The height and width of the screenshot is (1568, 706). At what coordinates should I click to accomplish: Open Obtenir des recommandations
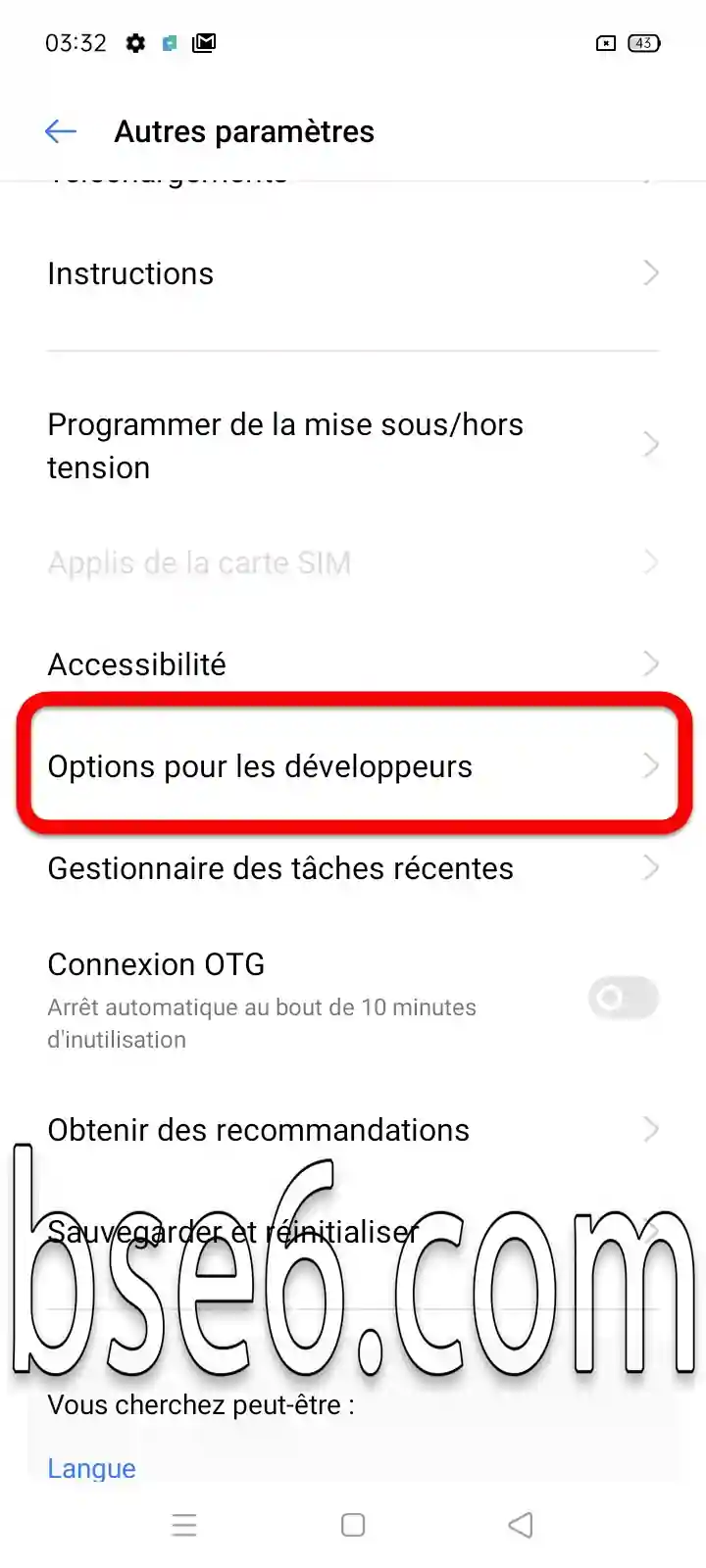[x=353, y=1130]
